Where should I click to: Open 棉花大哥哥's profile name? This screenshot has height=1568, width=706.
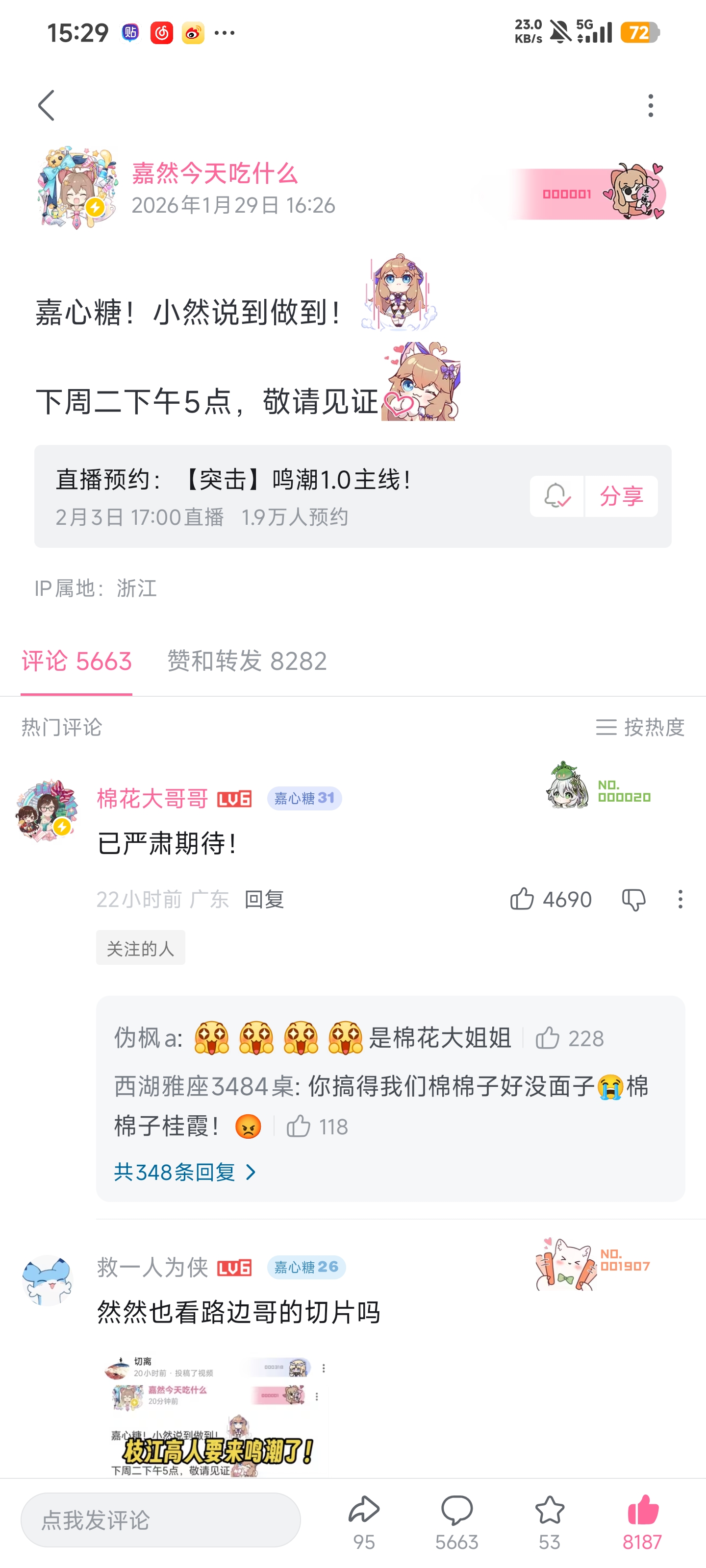(x=152, y=798)
